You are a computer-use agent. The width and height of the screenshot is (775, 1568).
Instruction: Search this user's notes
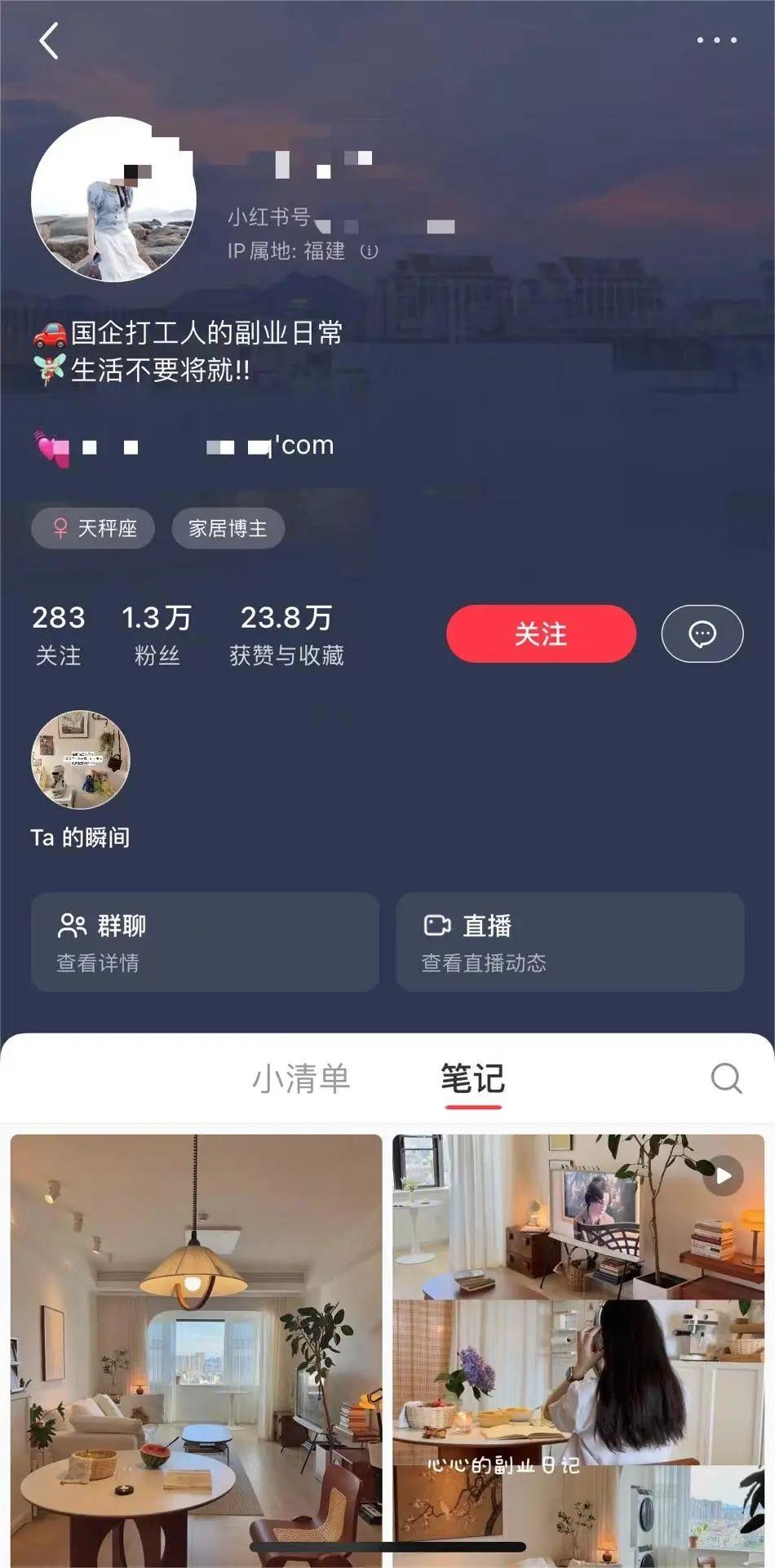click(725, 1078)
